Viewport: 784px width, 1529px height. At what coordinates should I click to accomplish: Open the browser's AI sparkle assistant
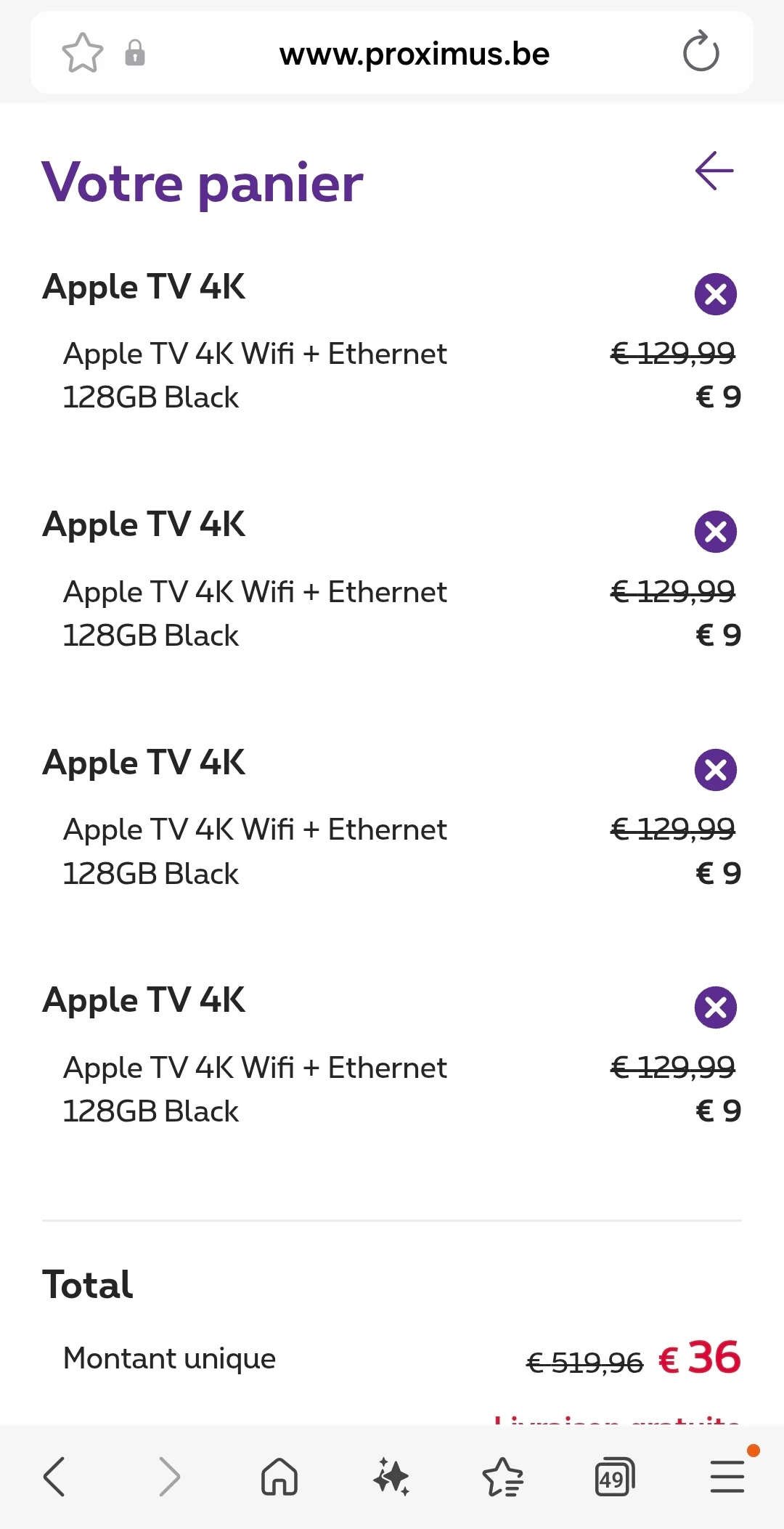pyautogui.click(x=391, y=1477)
